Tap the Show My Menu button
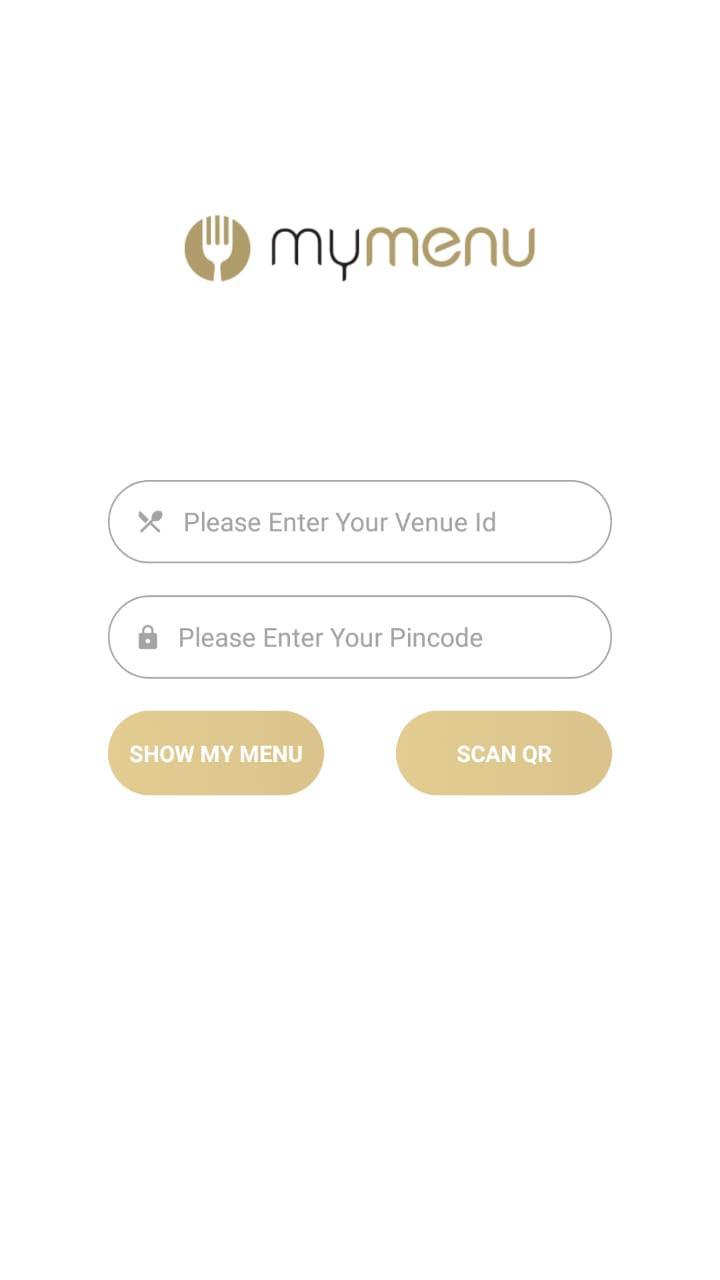Image resolution: width=720 pixels, height=1280 pixels. tap(216, 753)
